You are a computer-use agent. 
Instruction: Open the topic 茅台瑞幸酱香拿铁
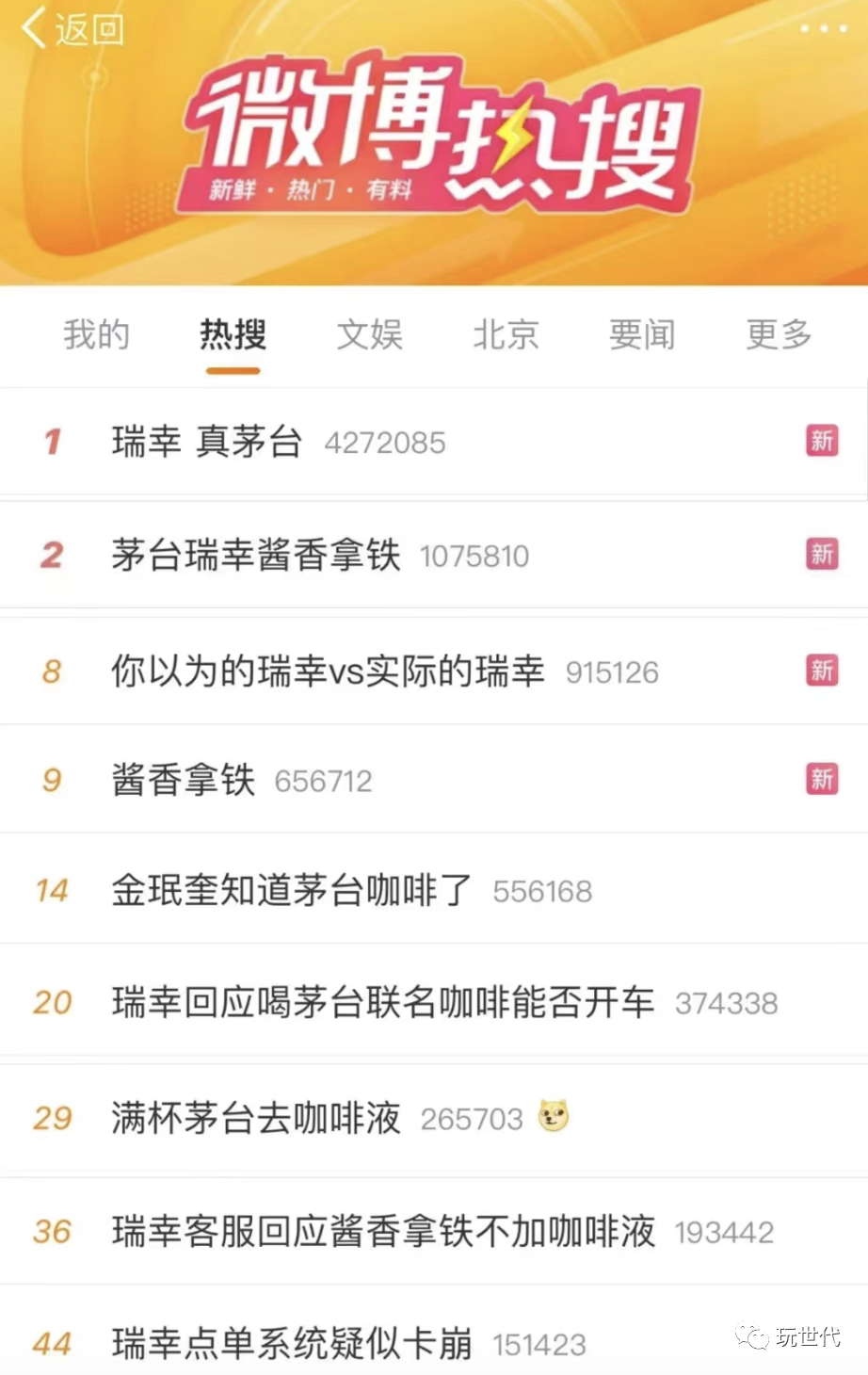tap(256, 556)
